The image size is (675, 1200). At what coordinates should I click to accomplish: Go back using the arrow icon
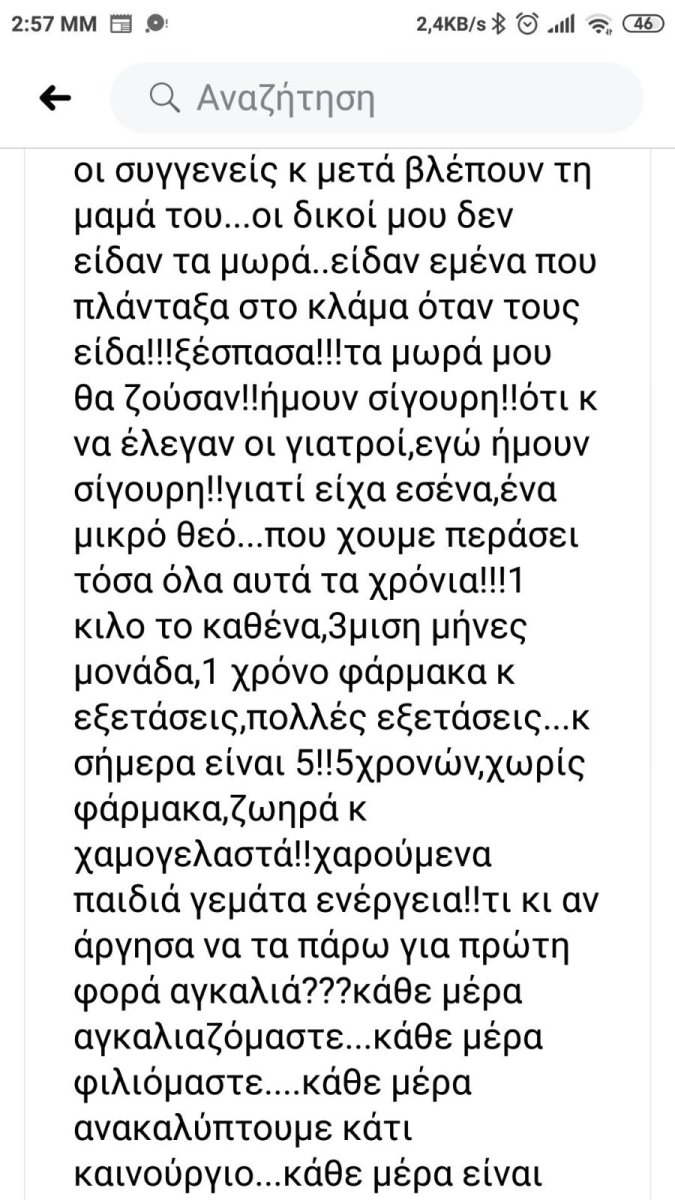pyautogui.click(x=54, y=98)
